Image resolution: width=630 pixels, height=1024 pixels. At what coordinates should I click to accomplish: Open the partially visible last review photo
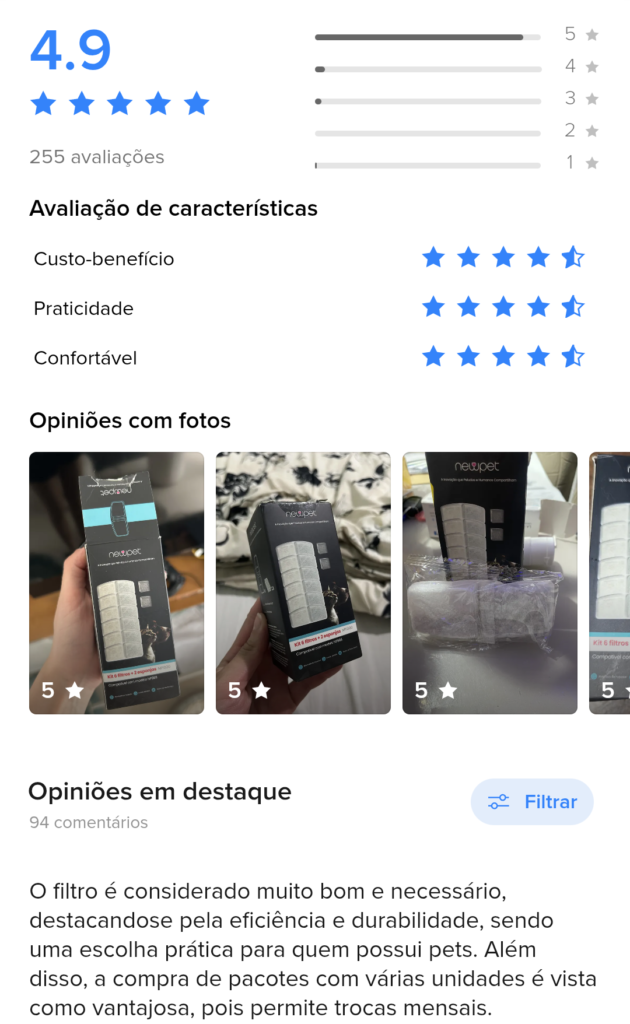click(610, 583)
